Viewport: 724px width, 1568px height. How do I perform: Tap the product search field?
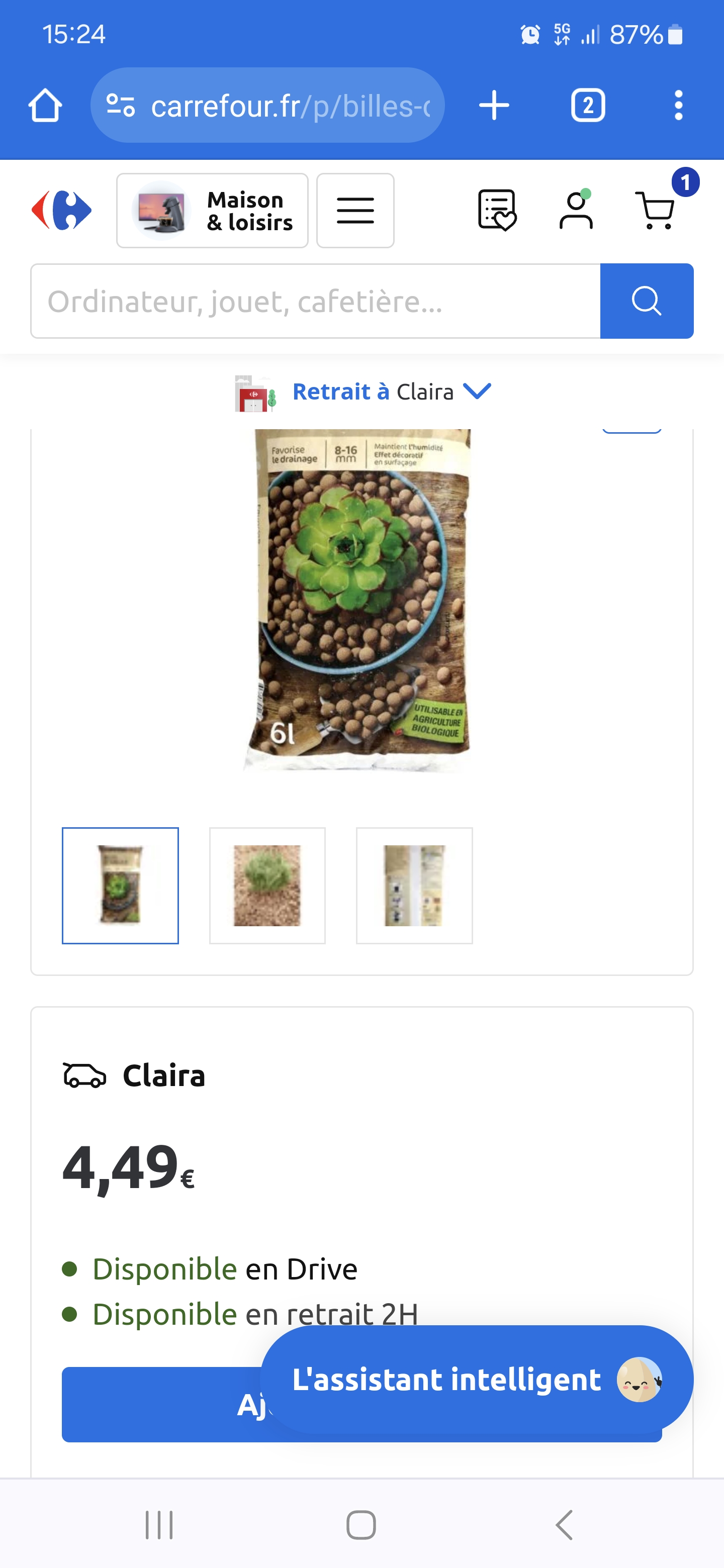315,302
